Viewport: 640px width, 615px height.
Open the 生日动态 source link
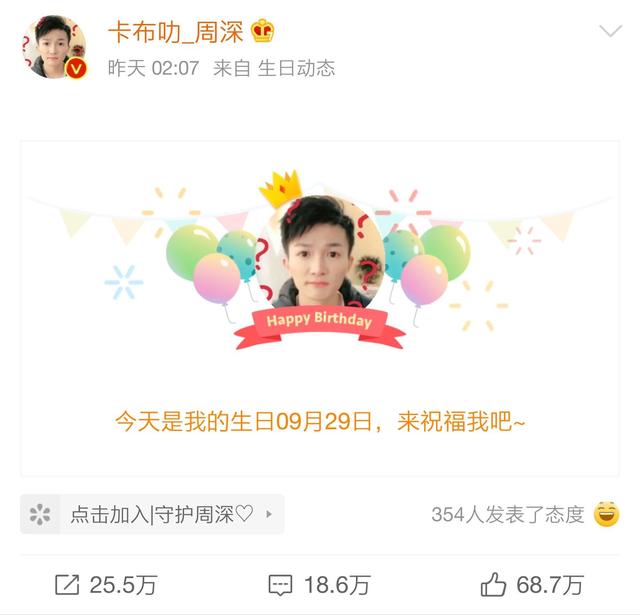tap(296, 68)
